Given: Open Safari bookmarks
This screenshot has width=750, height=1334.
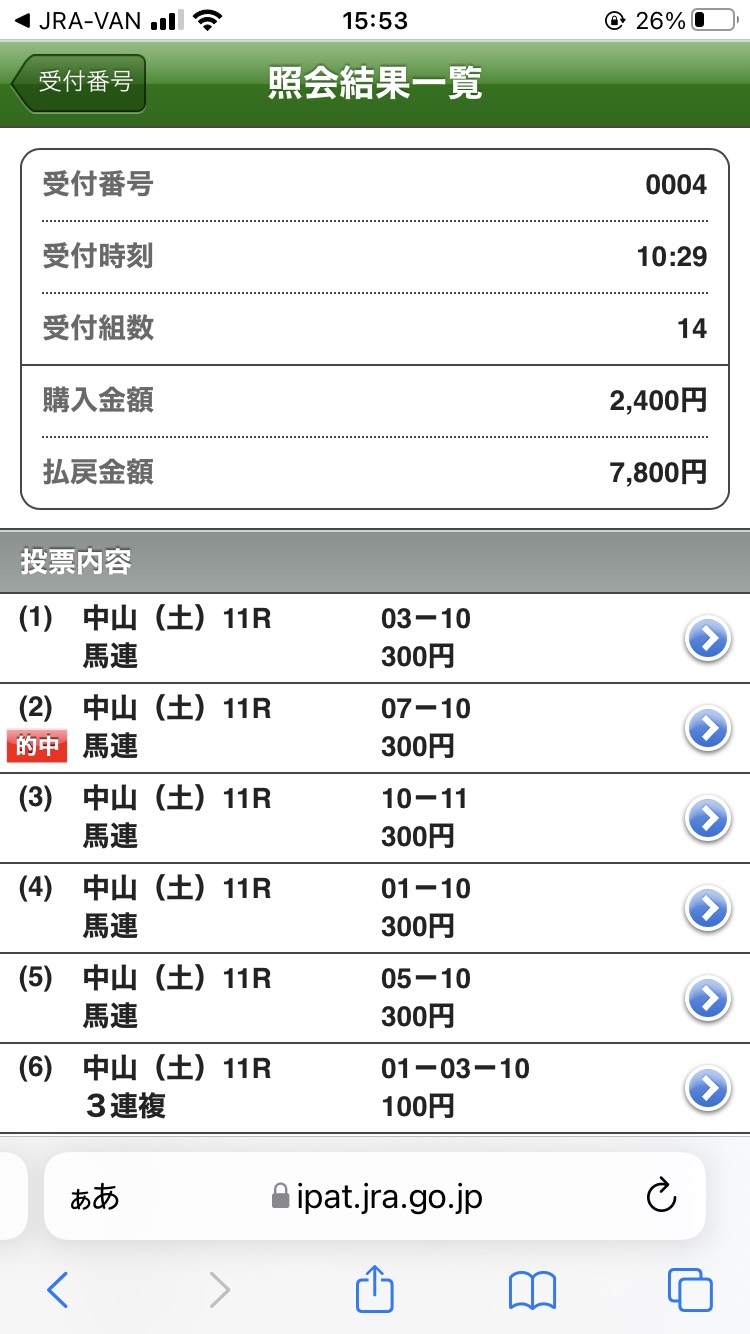Looking at the screenshot, I should 532,1290.
